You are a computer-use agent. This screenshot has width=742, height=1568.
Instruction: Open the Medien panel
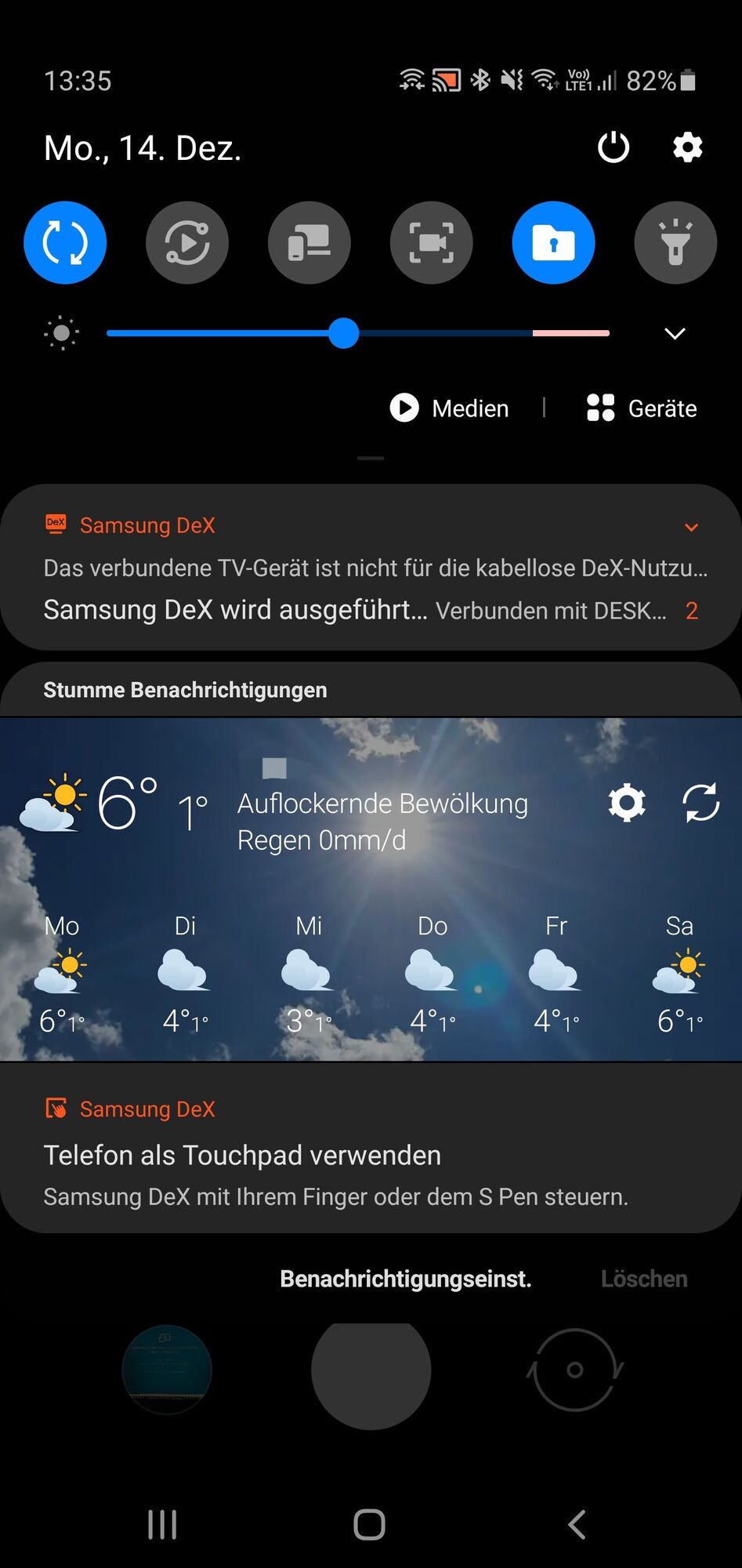coord(450,408)
